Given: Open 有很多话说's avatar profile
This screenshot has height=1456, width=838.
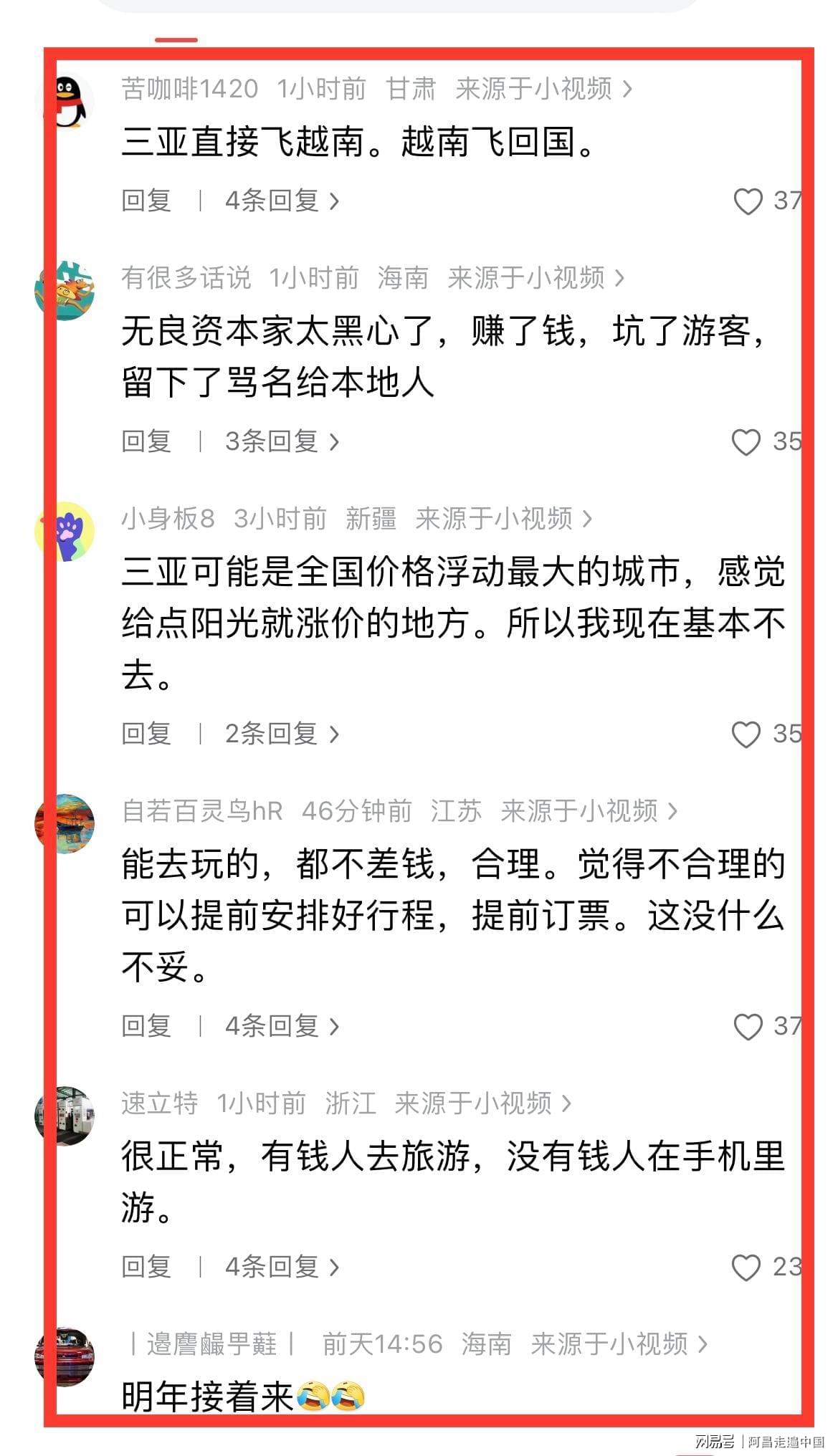Looking at the screenshot, I should pos(65,290).
